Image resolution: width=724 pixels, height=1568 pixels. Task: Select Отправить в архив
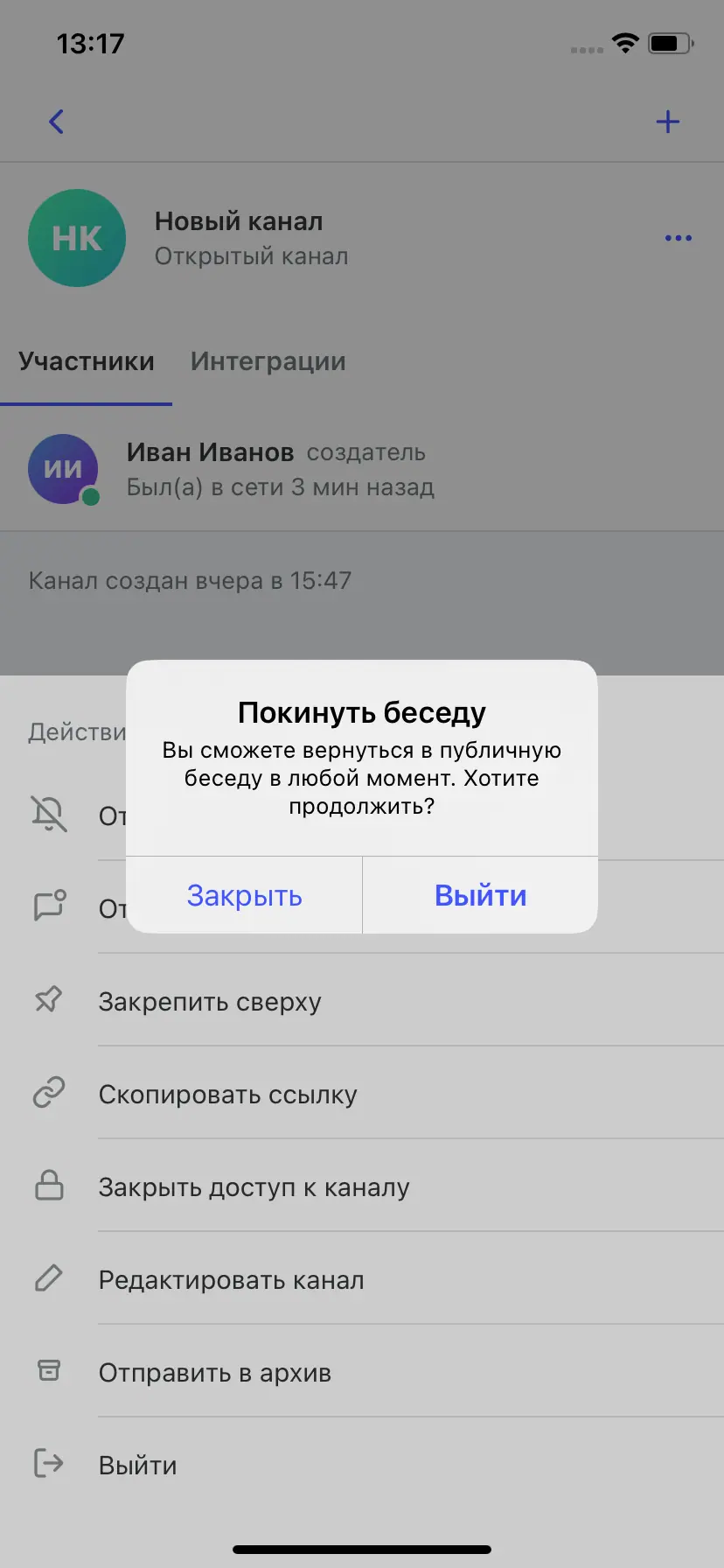click(214, 1372)
